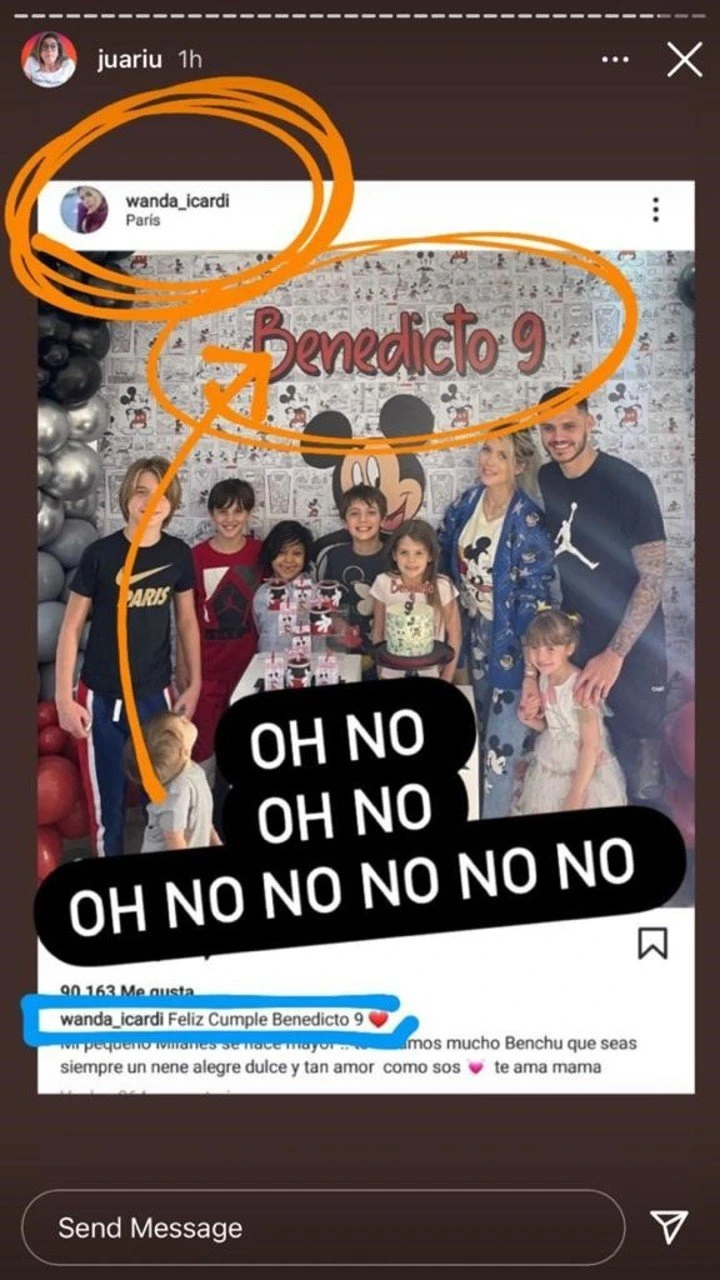Open the juariu username link
The width and height of the screenshot is (720, 1280).
coord(129,60)
